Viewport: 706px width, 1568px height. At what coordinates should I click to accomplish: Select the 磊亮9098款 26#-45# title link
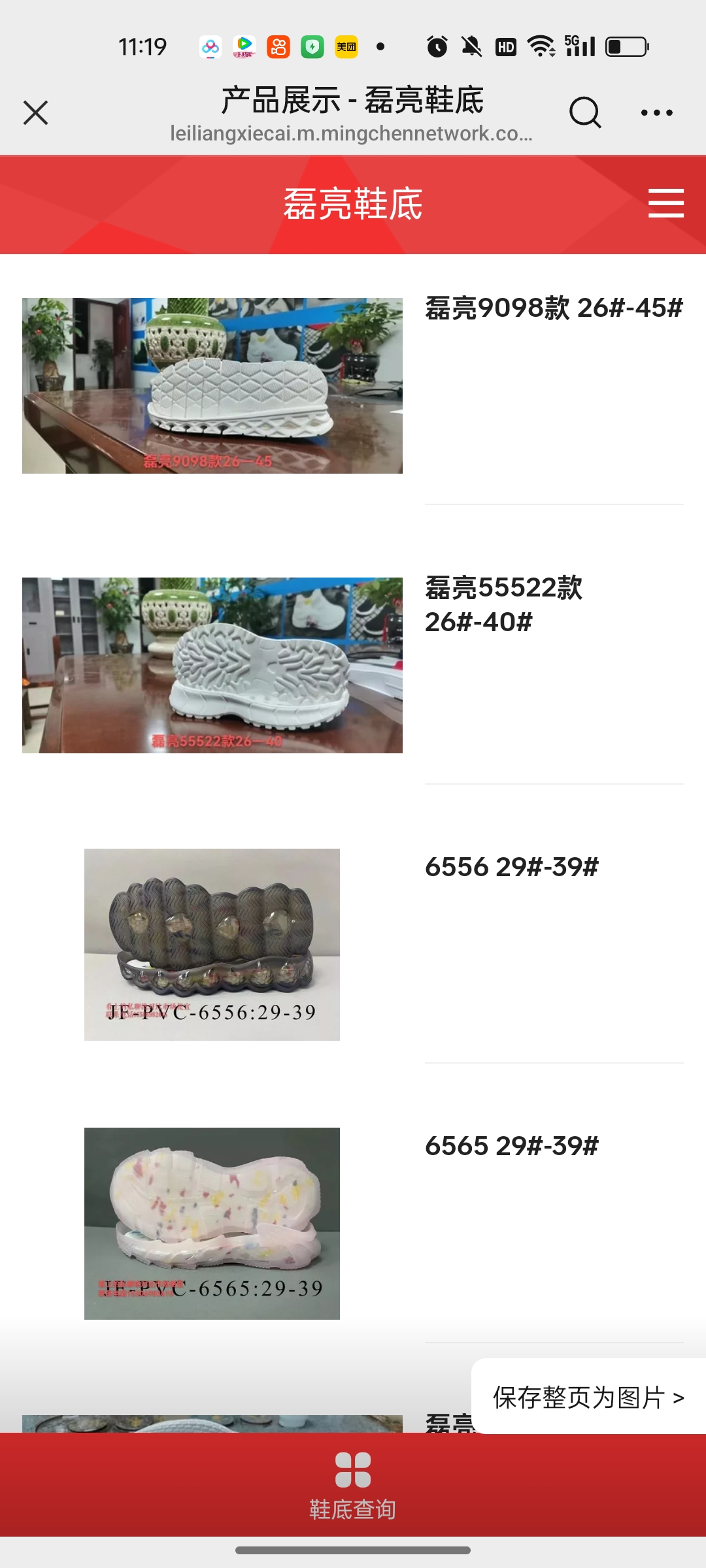(554, 308)
